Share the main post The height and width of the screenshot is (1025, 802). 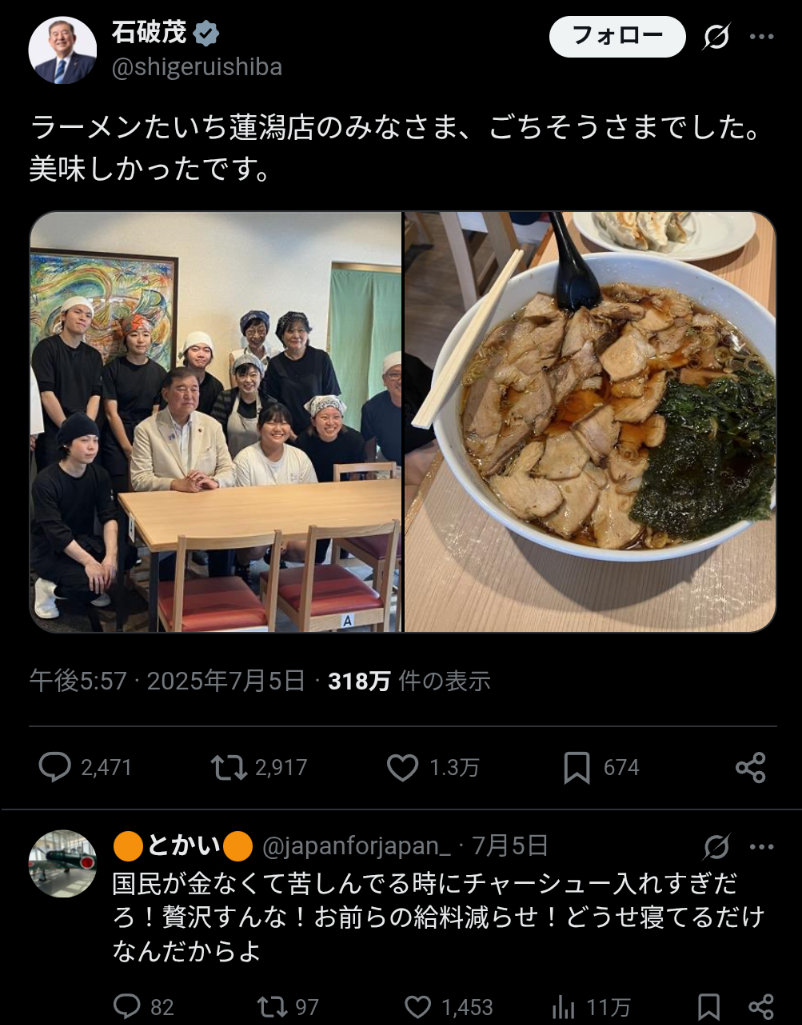coord(750,767)
